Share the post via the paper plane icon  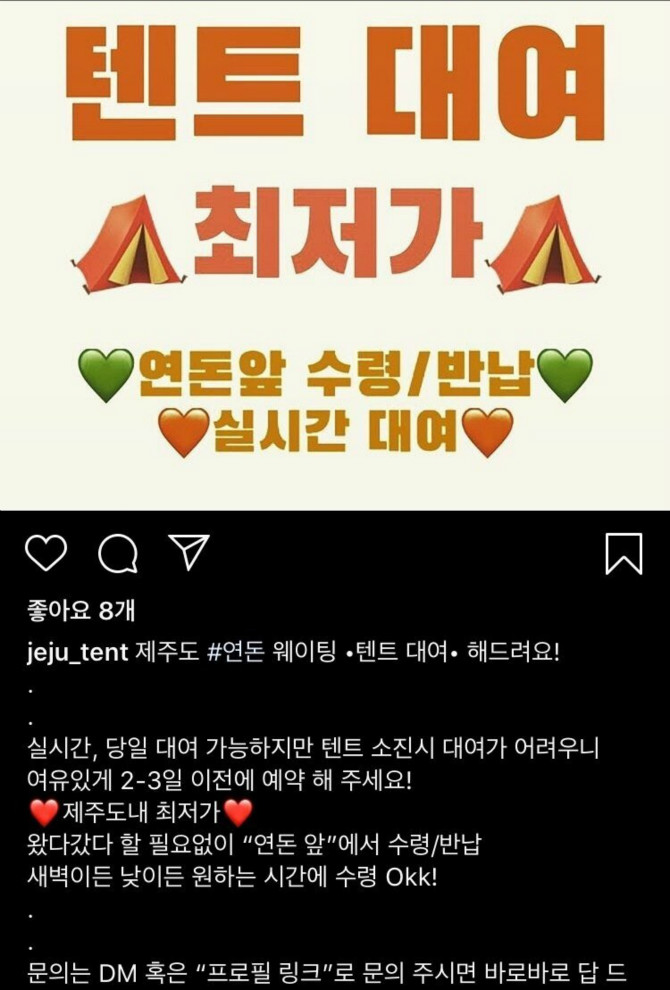click(188, 552)
